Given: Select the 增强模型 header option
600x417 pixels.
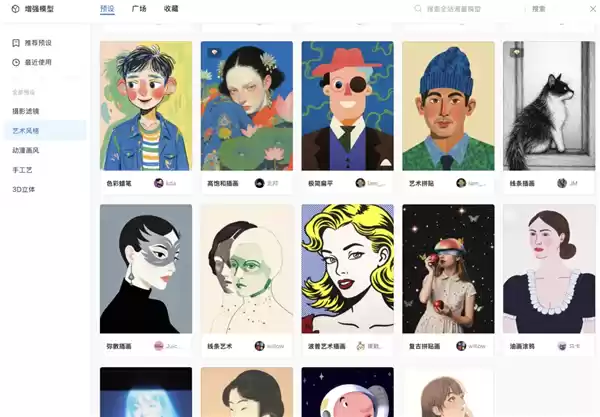Looking at the screenshot, I should (x=33, y=9).
